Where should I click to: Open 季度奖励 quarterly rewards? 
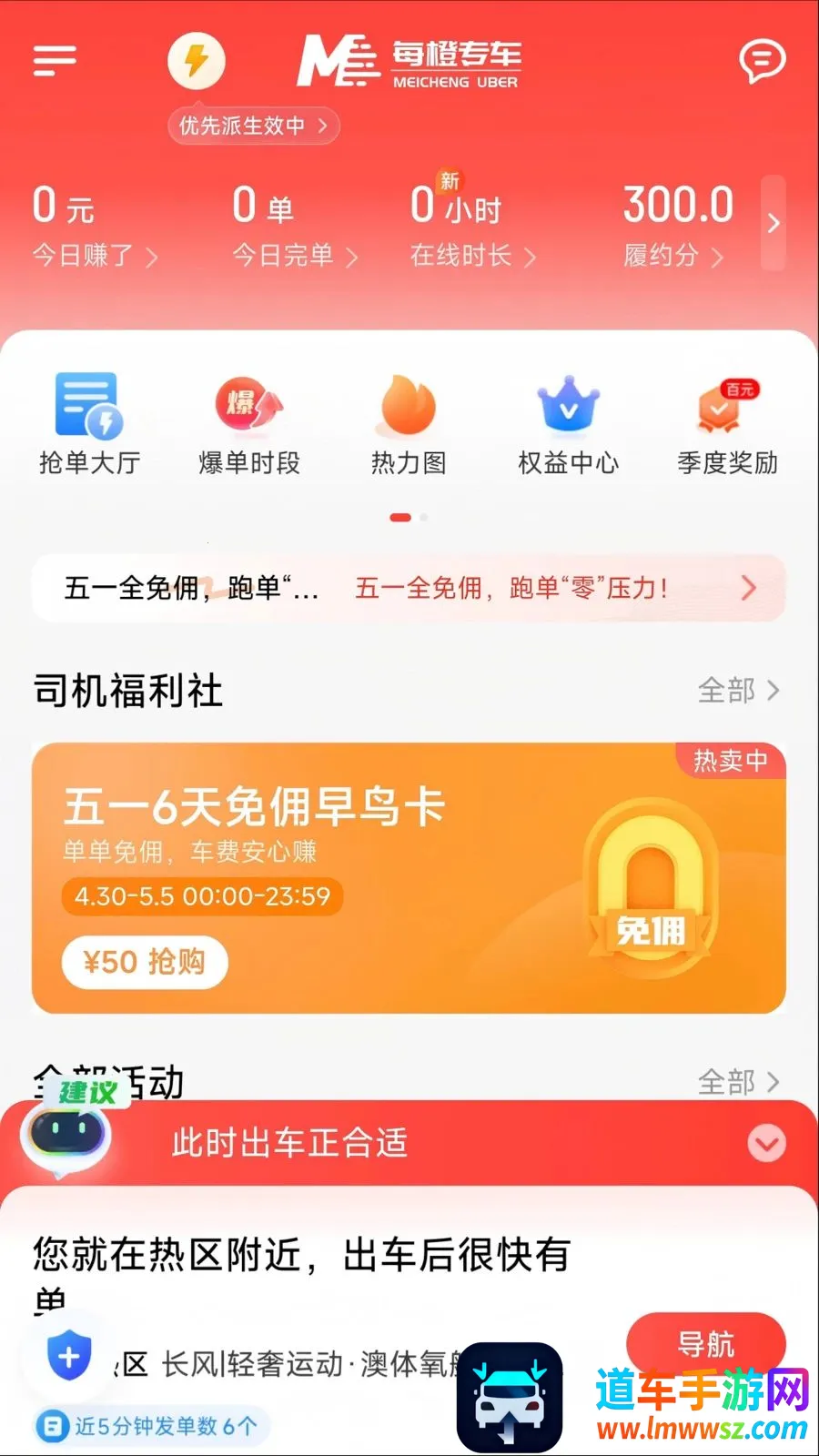(727, 424)
